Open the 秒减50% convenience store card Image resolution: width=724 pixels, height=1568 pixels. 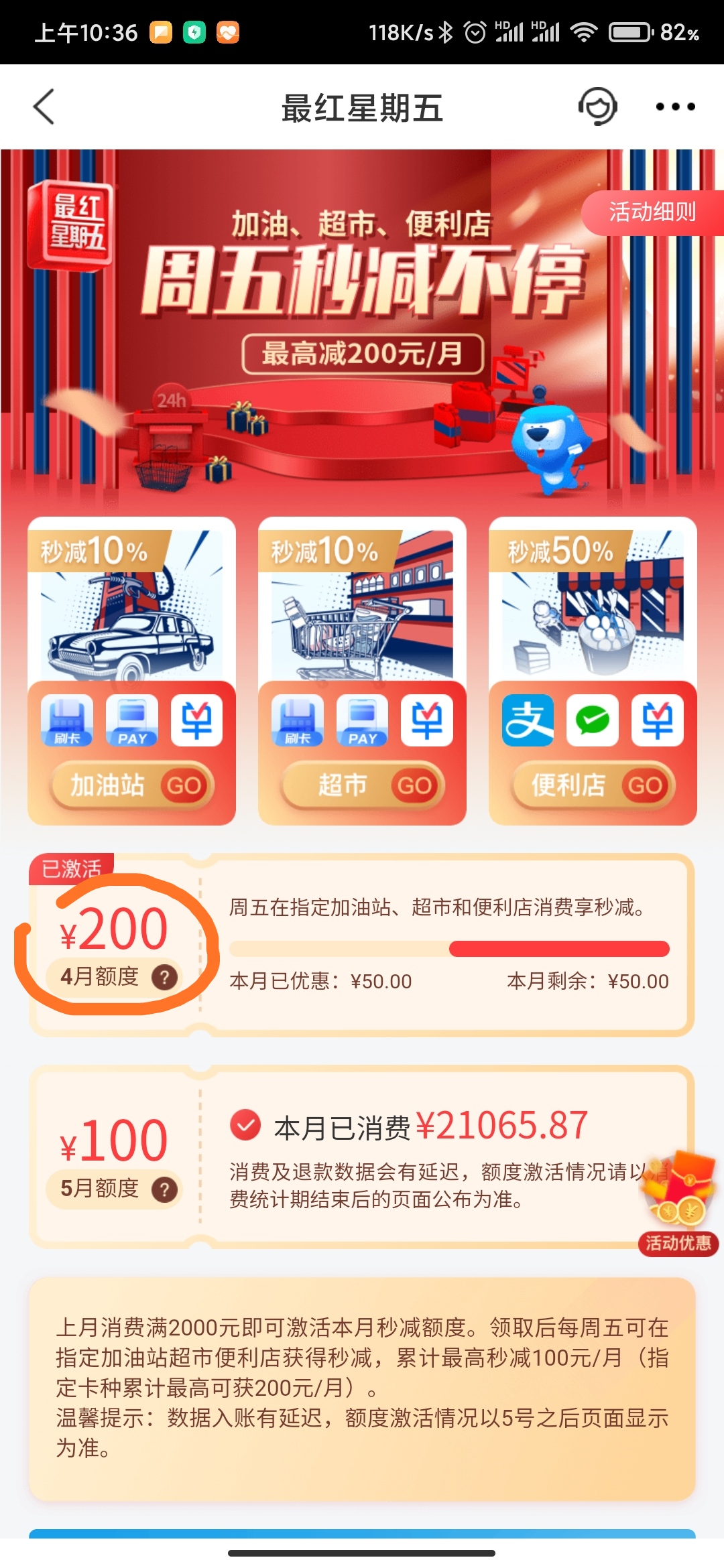(x=593, y=603)
